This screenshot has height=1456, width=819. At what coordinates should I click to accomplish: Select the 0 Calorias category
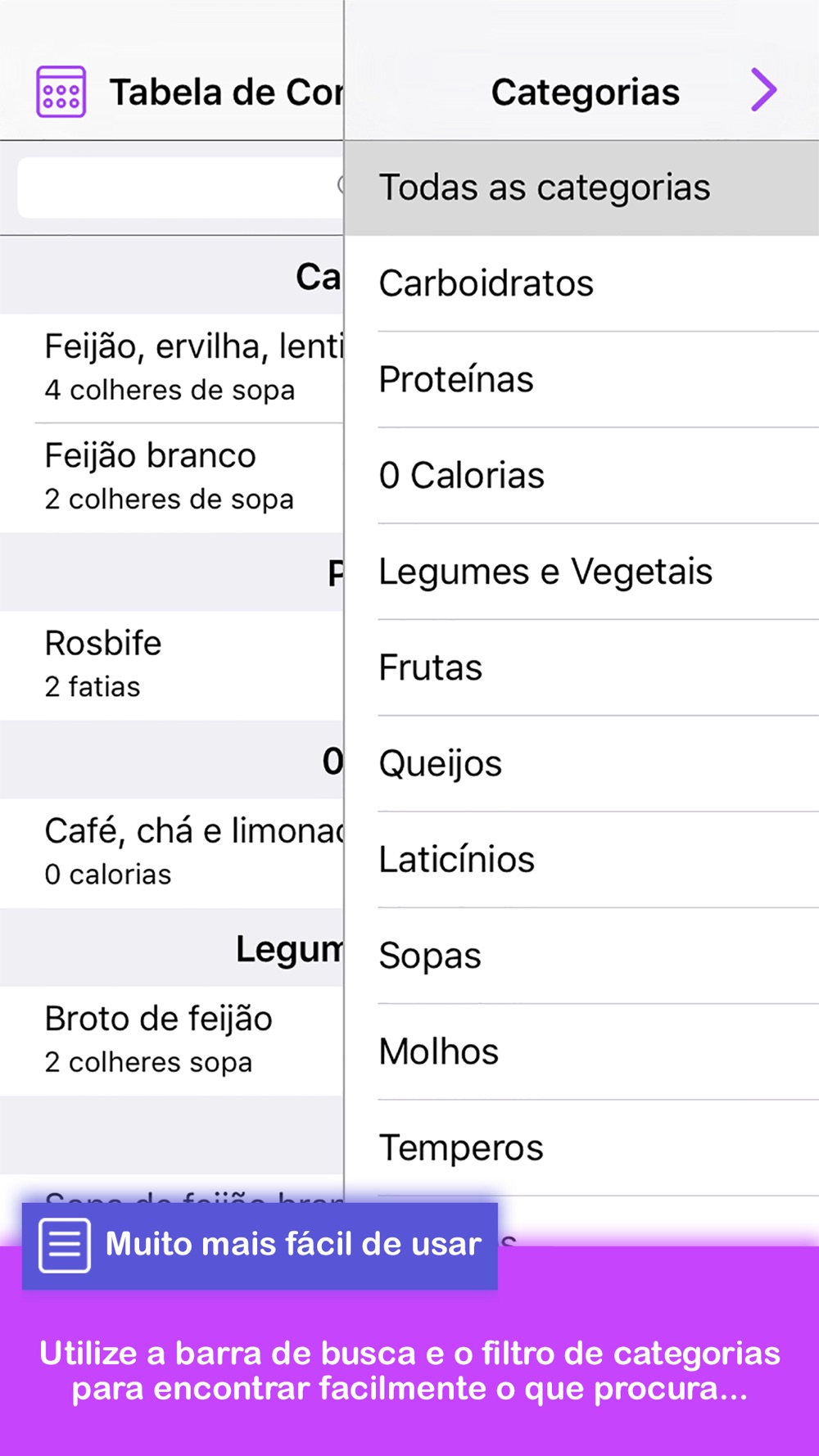click(581, 476)
